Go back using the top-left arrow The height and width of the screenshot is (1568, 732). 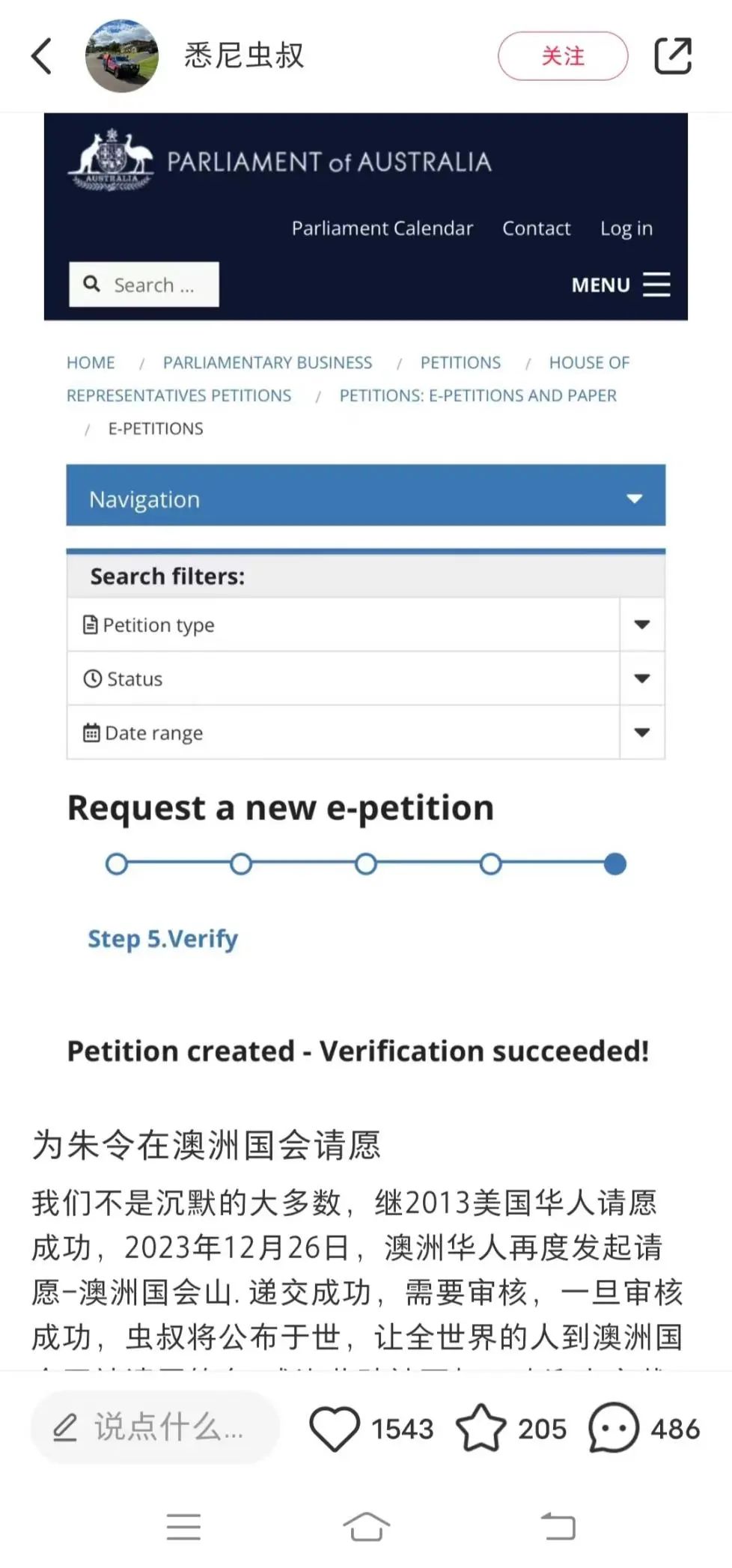tap(42, 56)
